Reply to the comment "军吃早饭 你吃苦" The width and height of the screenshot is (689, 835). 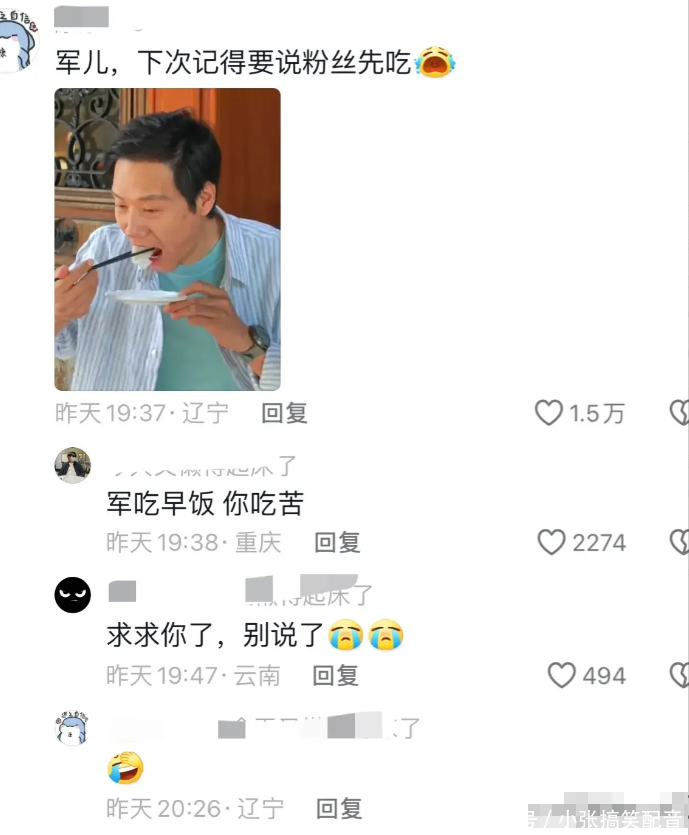337,543
